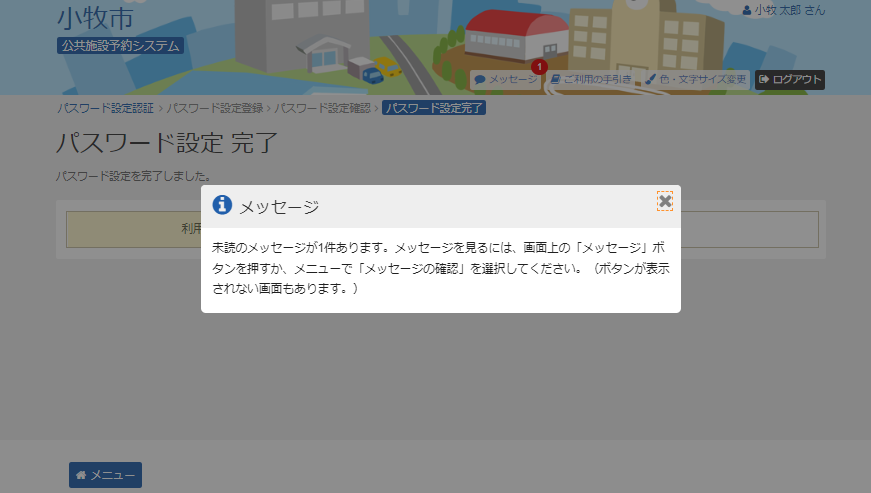The height and width of the screenshot is (493, 871).
Task: Change 色・文字サイズ変更 settings
Action: click(696, 79)
